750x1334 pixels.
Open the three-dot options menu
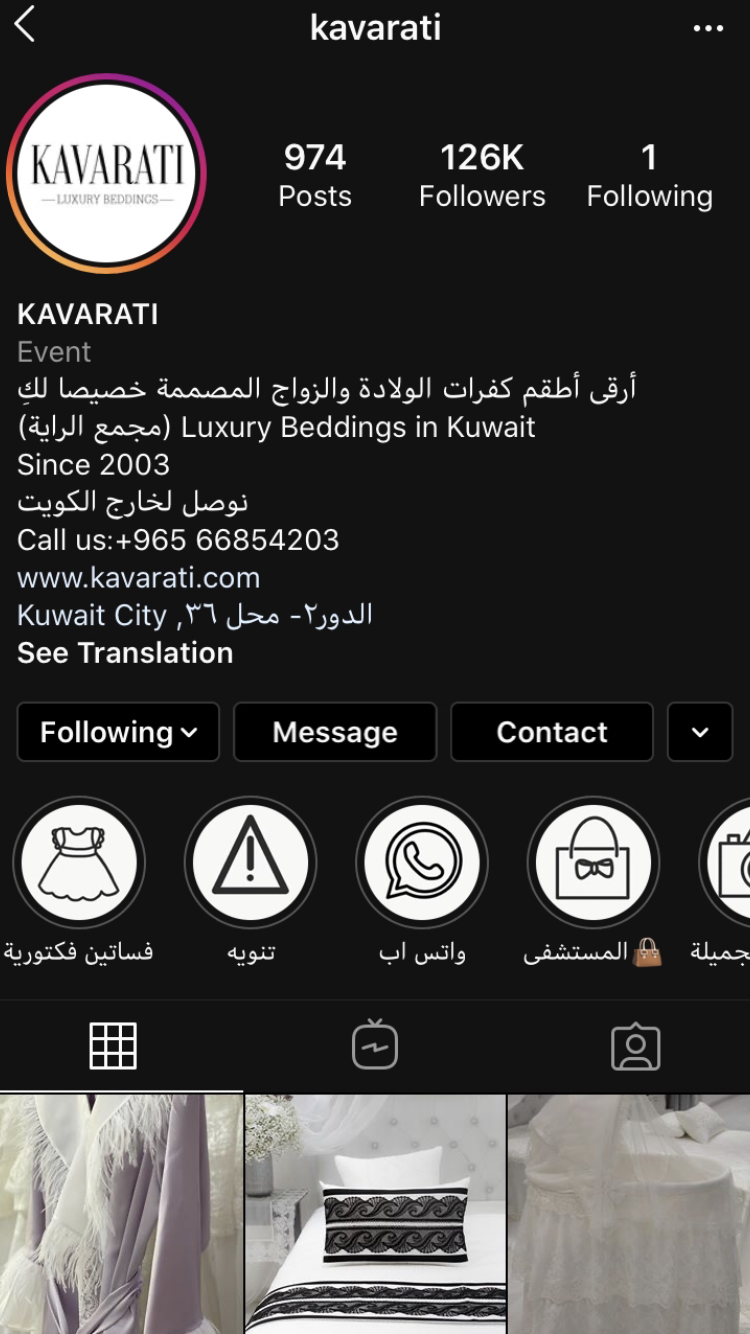pos(708,28)
